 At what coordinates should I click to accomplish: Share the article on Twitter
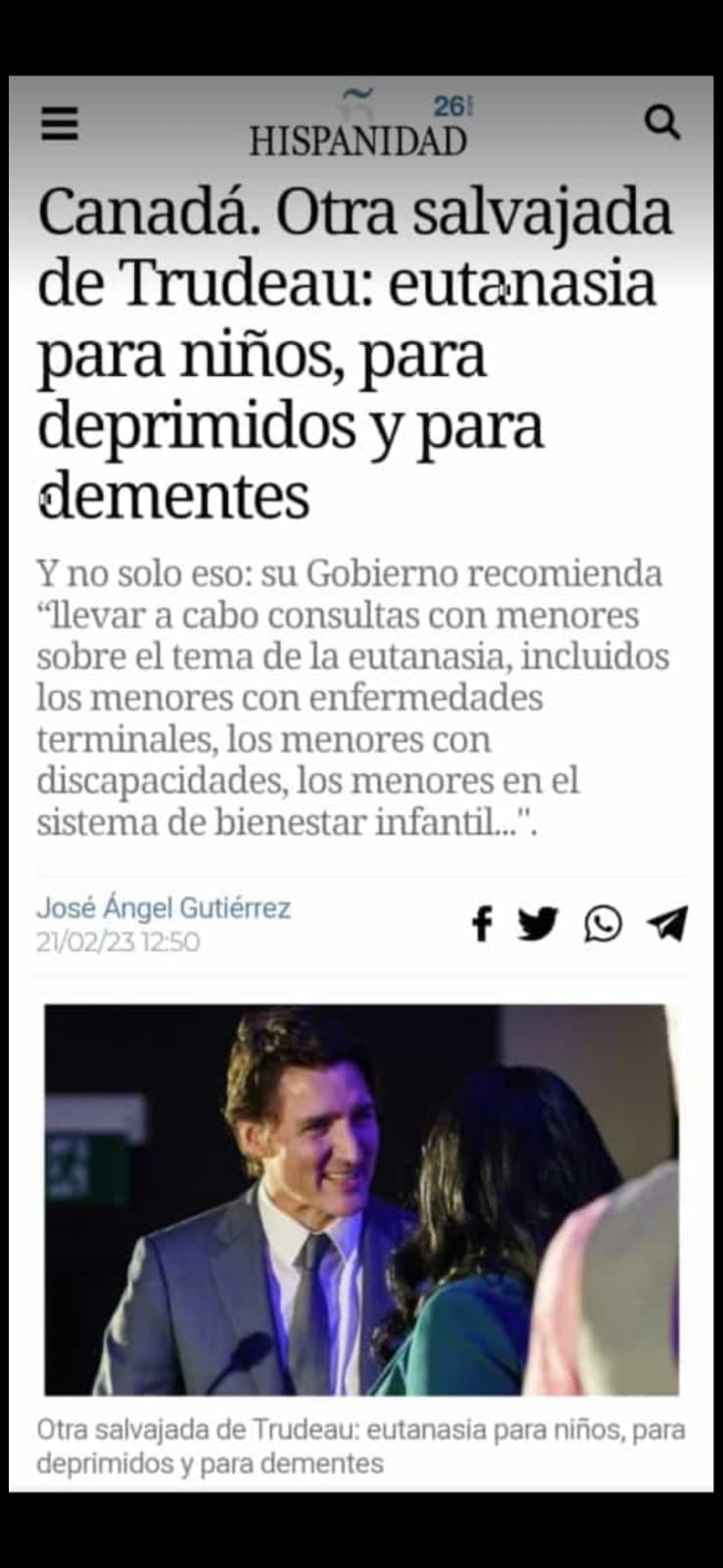537,923
